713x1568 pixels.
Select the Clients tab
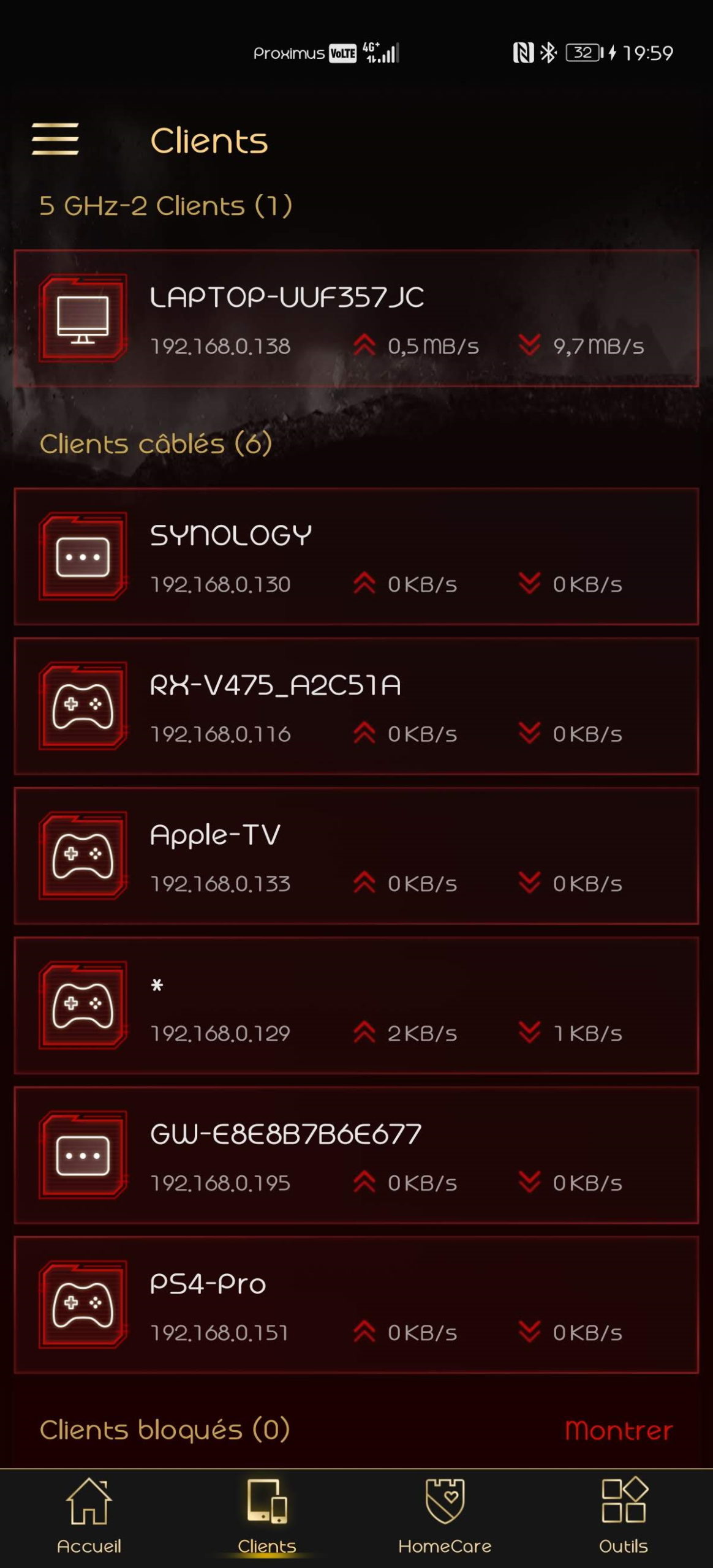(267, 1517)
